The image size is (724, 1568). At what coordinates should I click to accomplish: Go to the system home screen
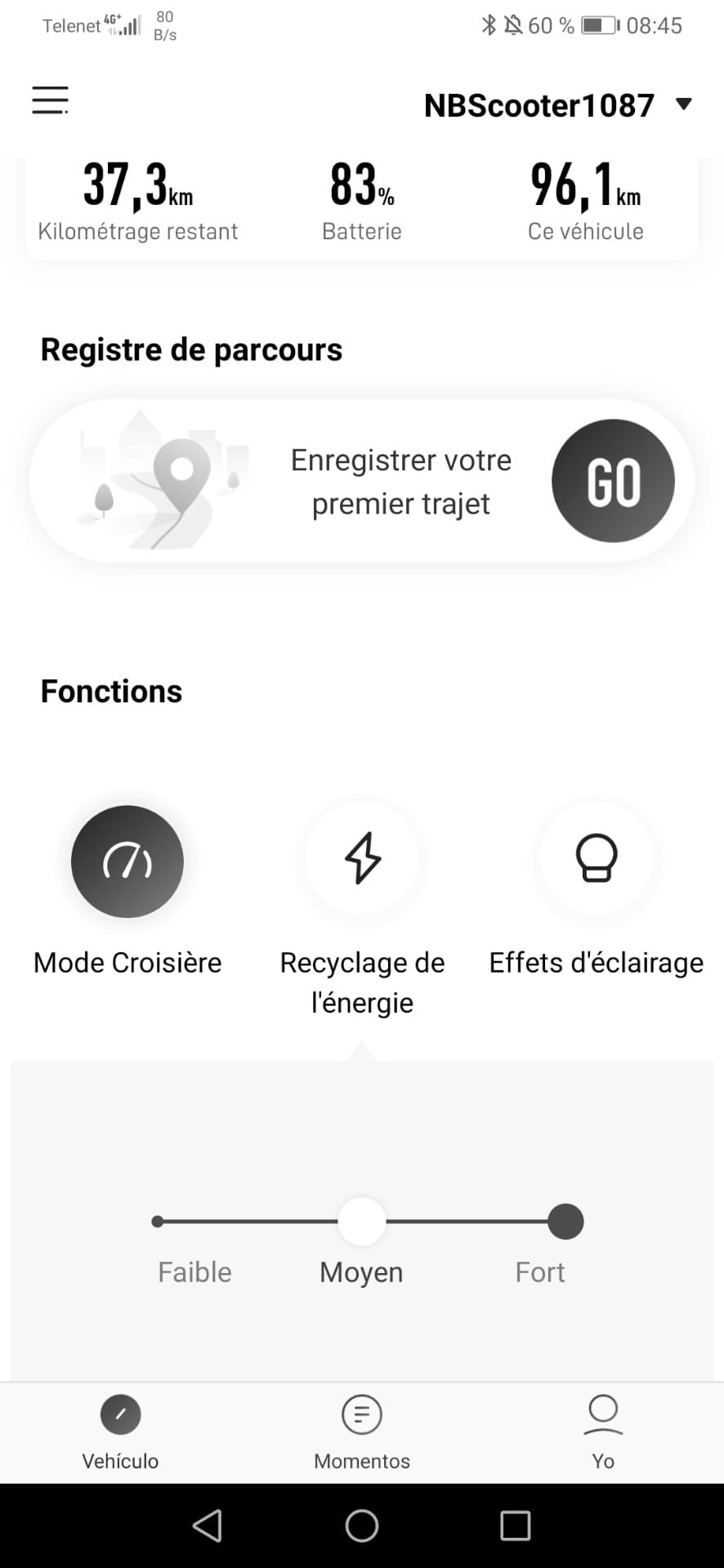(362, 1526)
